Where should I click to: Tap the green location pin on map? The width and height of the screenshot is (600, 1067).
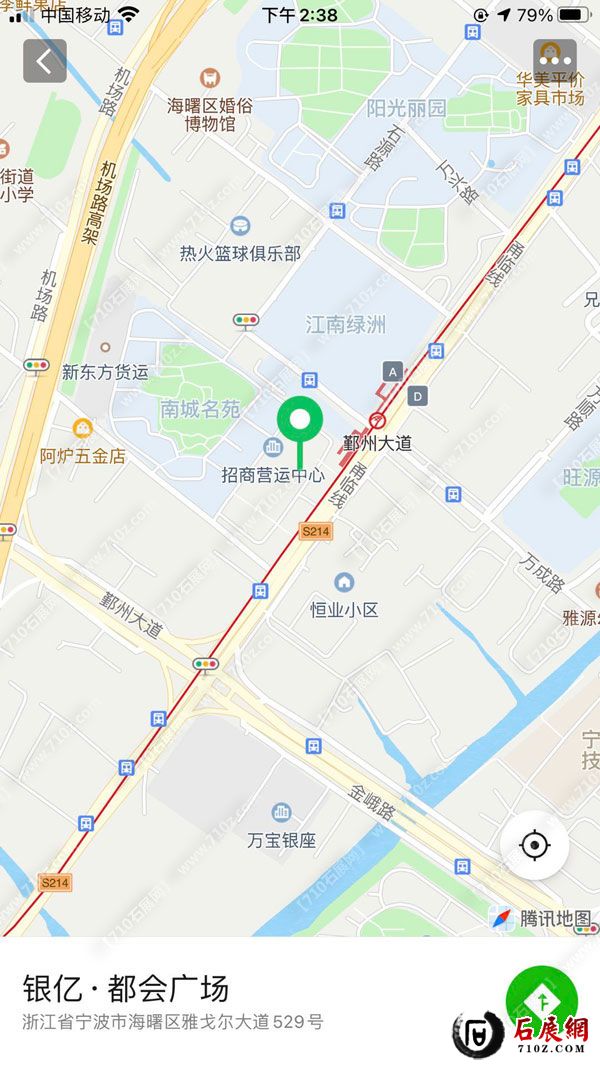click(299, 420)
